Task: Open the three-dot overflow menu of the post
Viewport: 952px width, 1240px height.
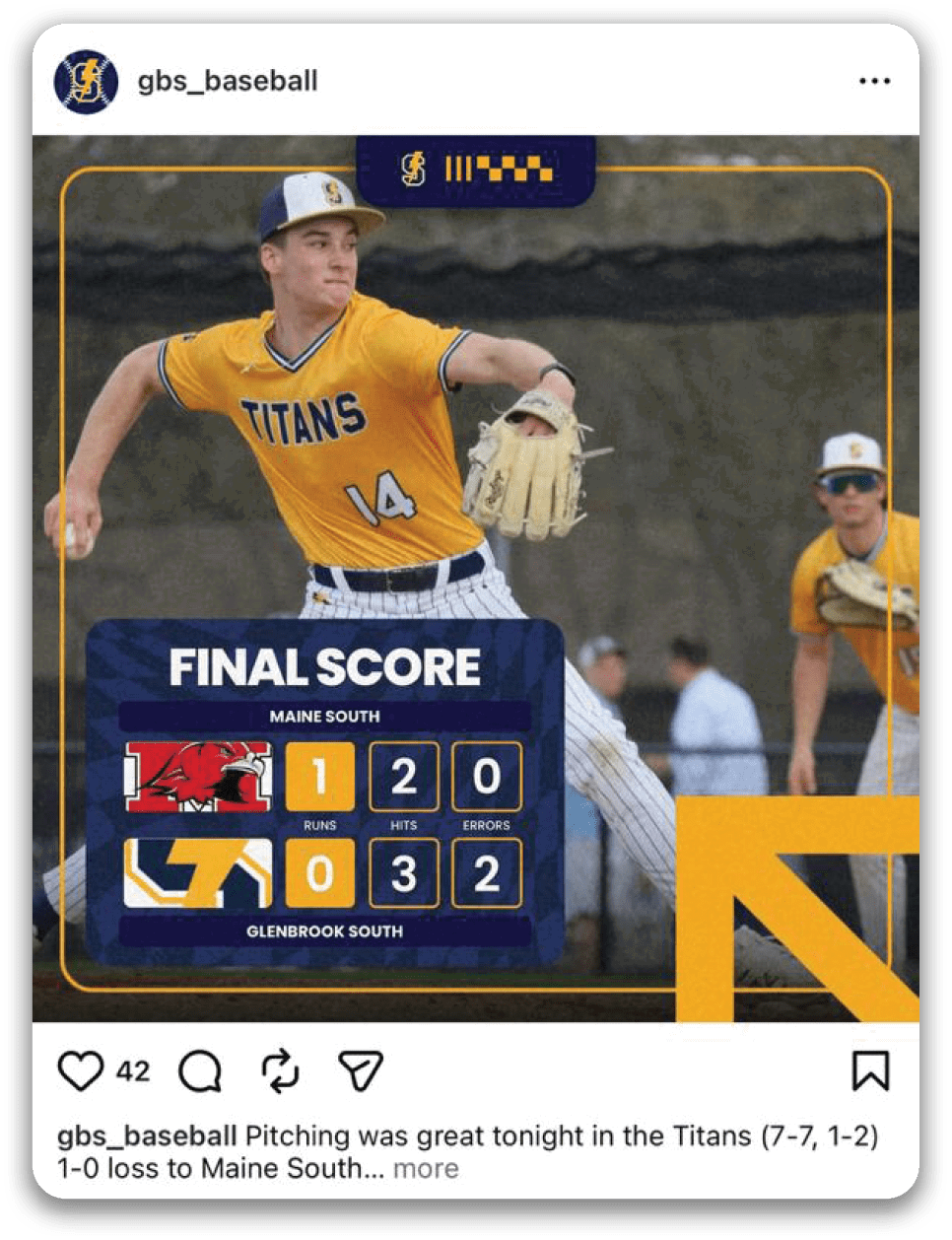Action: coord(874,81)
